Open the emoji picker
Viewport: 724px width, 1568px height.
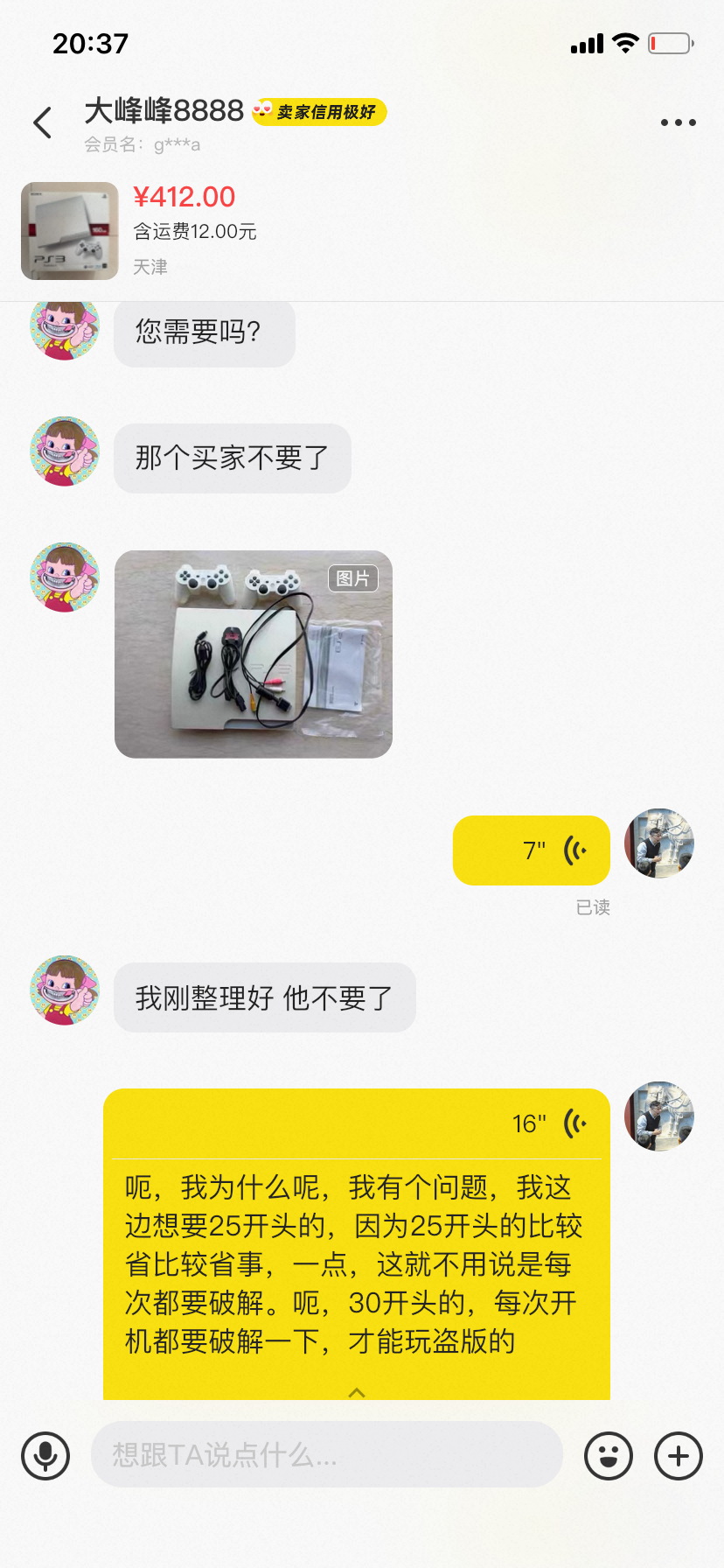click(609, 1456)
